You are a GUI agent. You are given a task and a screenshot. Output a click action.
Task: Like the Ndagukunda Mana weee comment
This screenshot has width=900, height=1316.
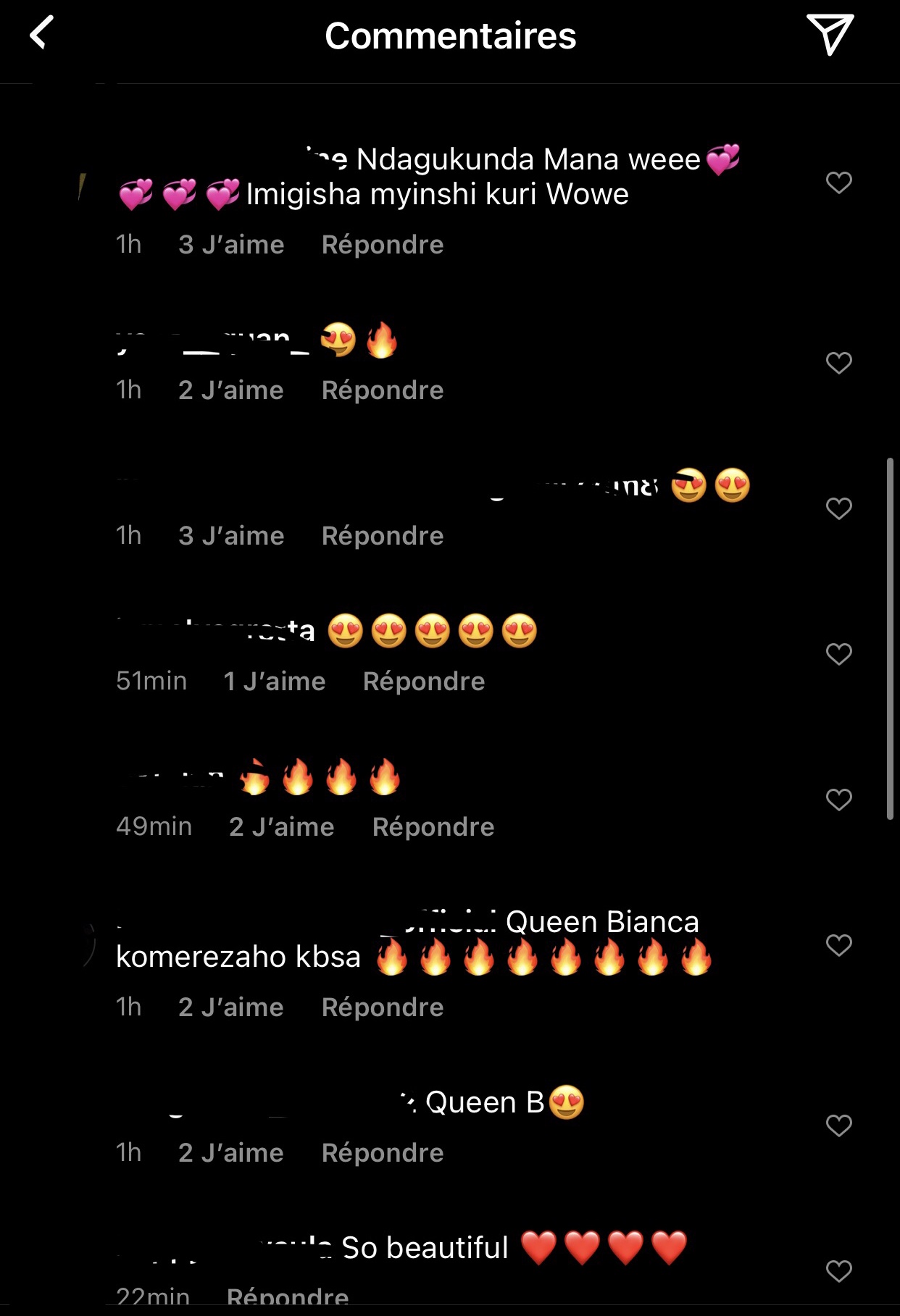(838, 183)
